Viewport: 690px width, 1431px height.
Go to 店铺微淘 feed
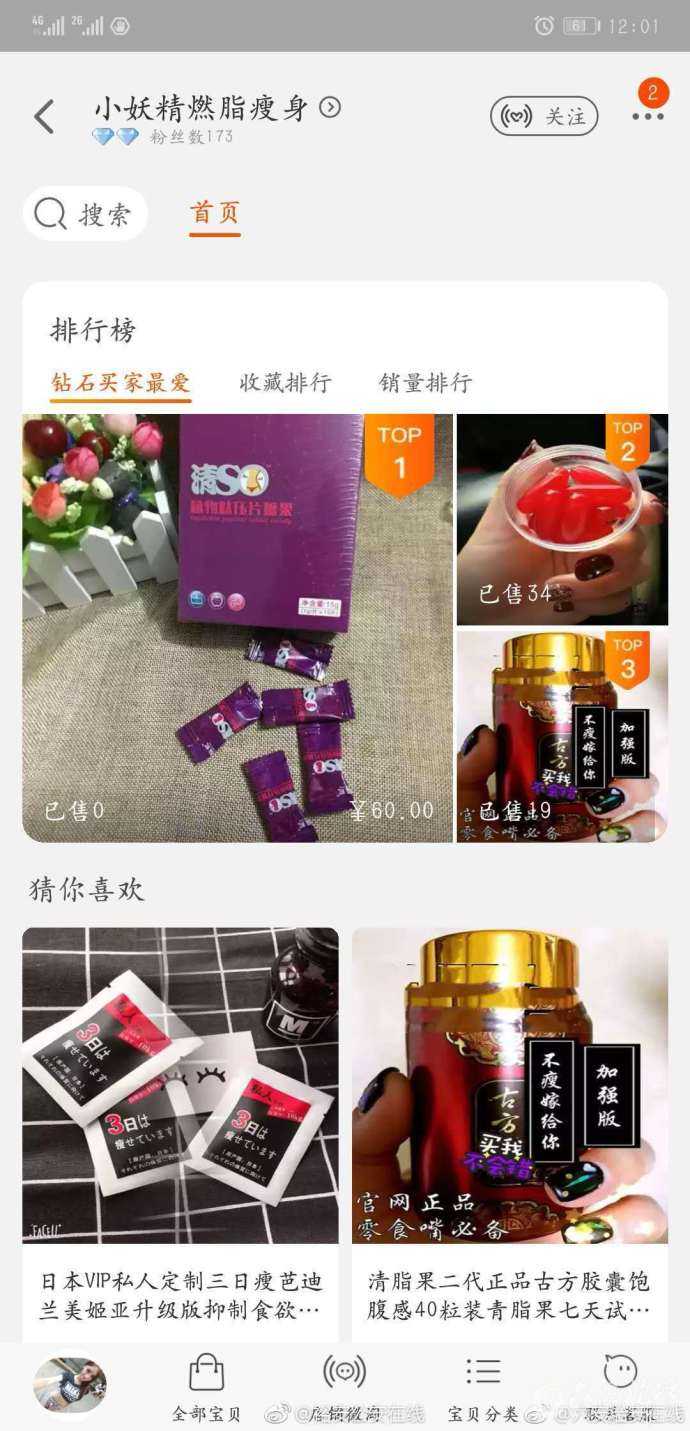[344, 1387]
